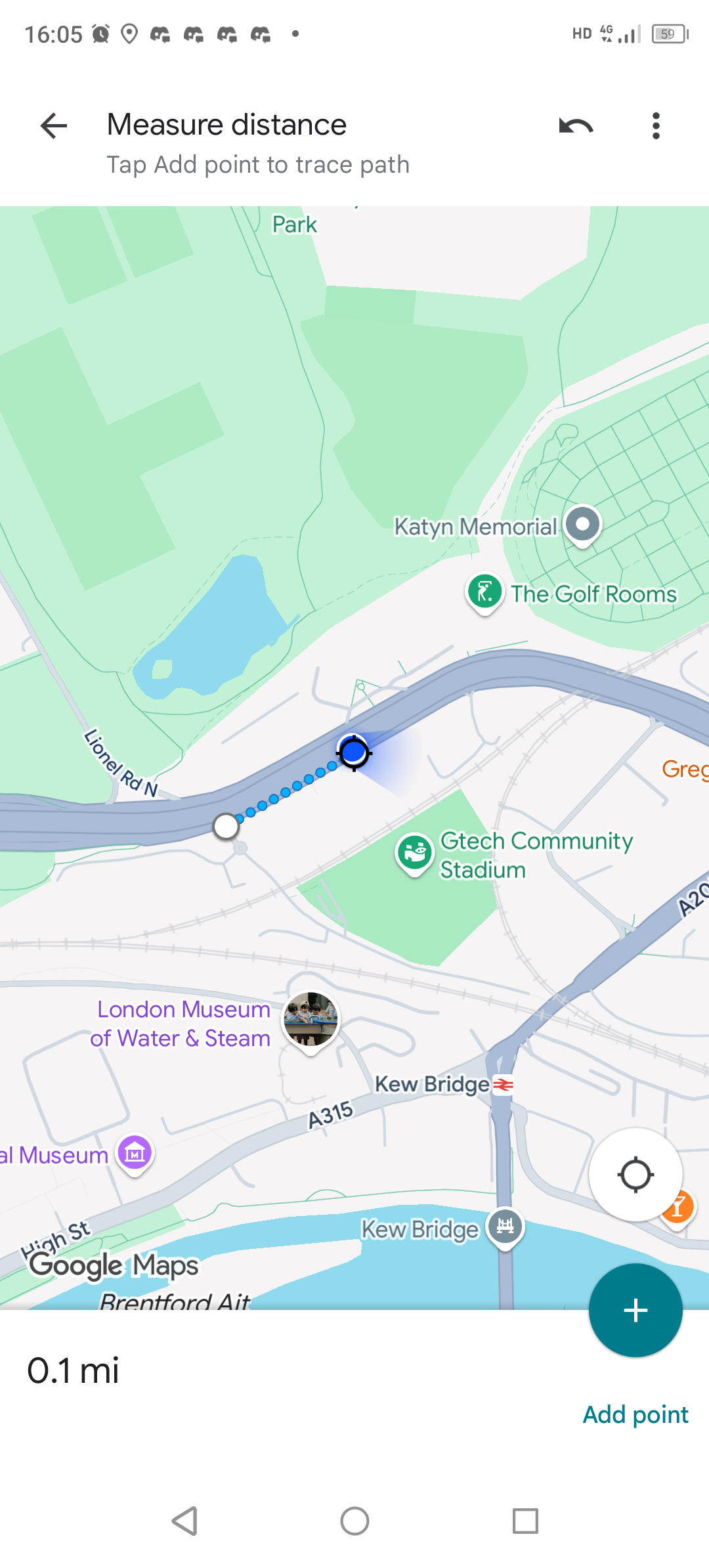The height and width of the screenshot is (1568, 709).
Task: Go back from Measure distance
Action: pos(54,125)
